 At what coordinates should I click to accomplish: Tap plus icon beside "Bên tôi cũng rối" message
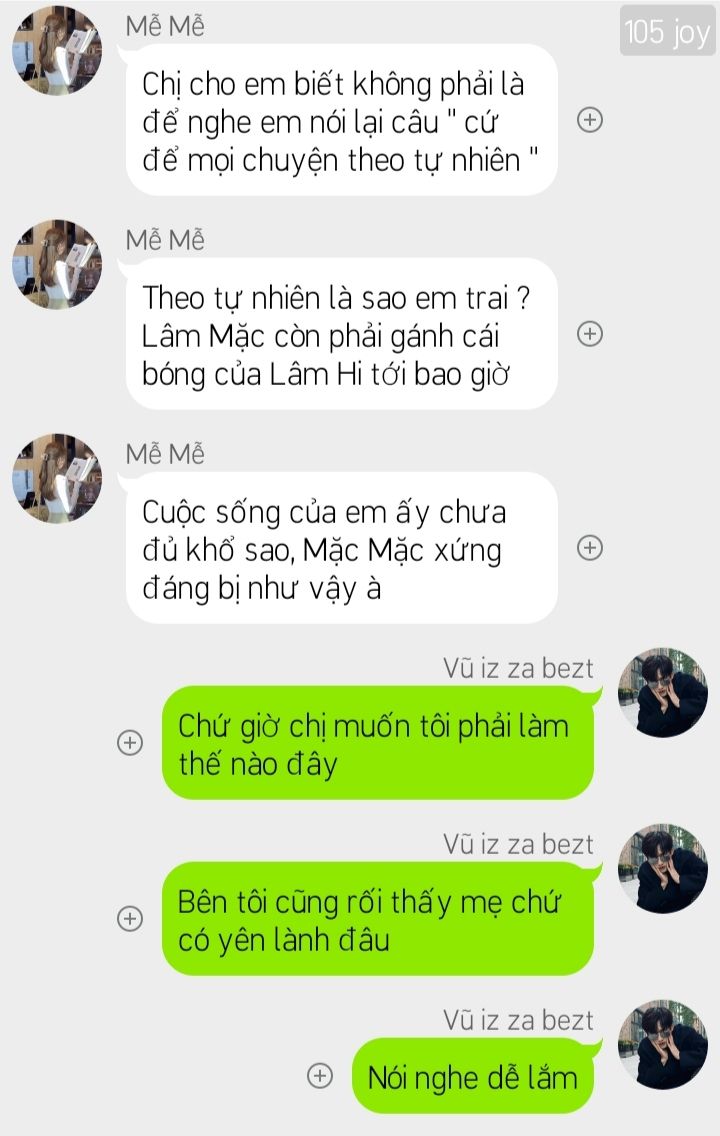130,919
